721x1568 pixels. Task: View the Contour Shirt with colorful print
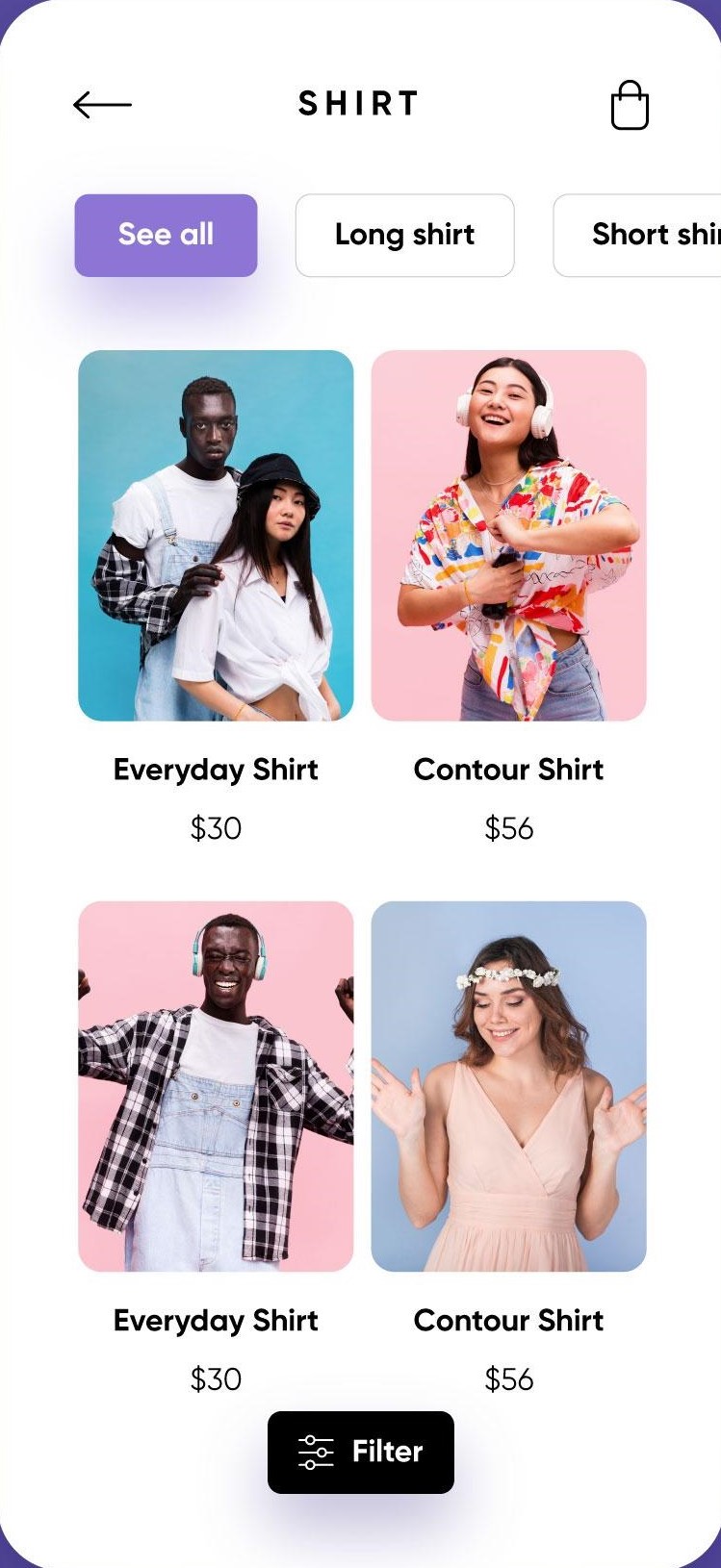coord(508,535)
